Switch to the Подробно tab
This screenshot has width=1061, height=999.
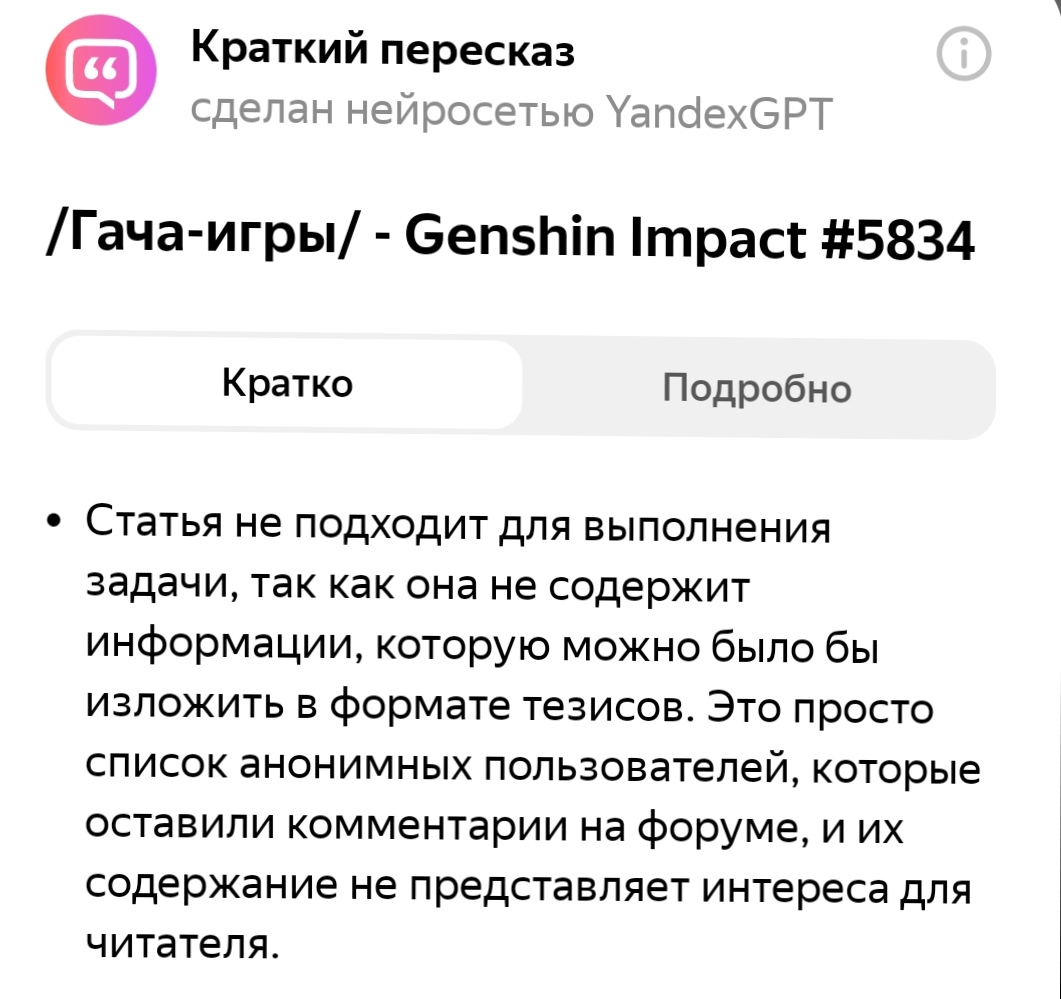(x=757, y=388)
